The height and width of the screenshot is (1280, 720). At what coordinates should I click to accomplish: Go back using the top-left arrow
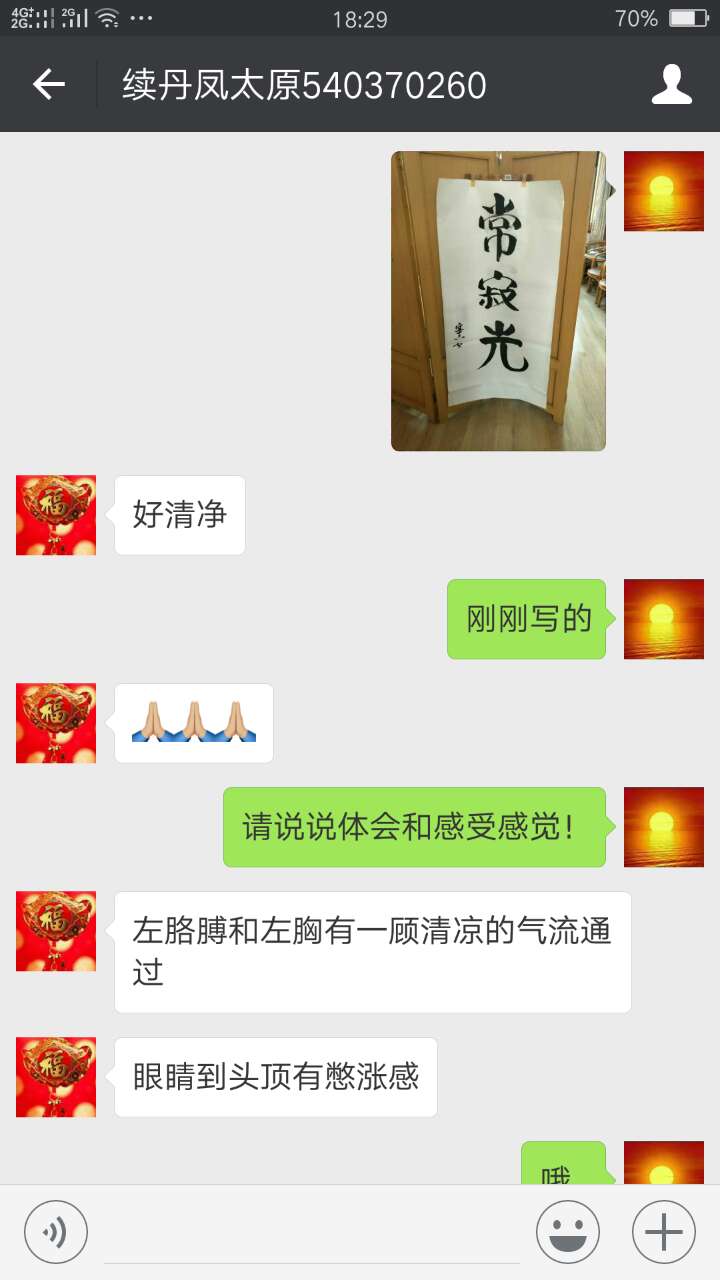[48, 85]
